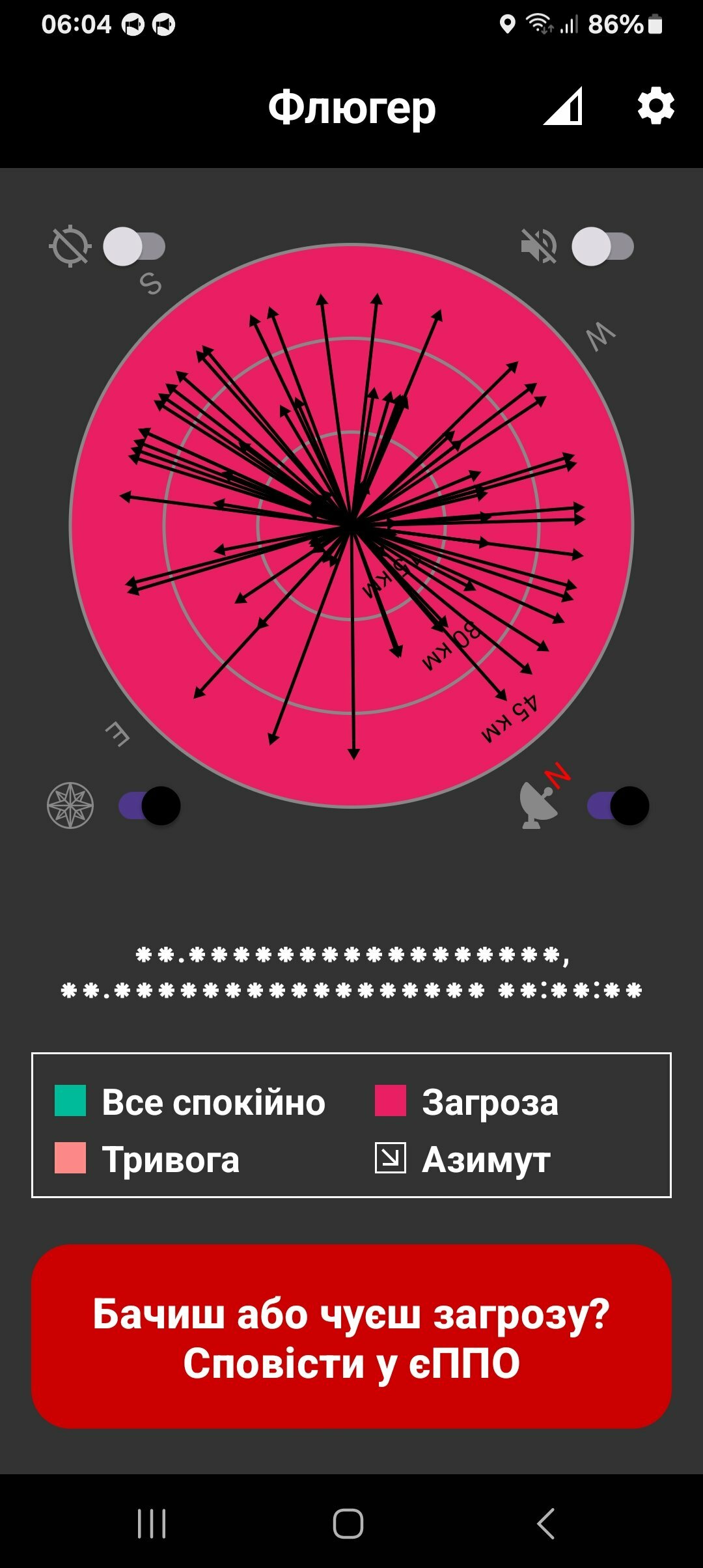Toggle the screen rotation lock switch

(x=135, y=247)
